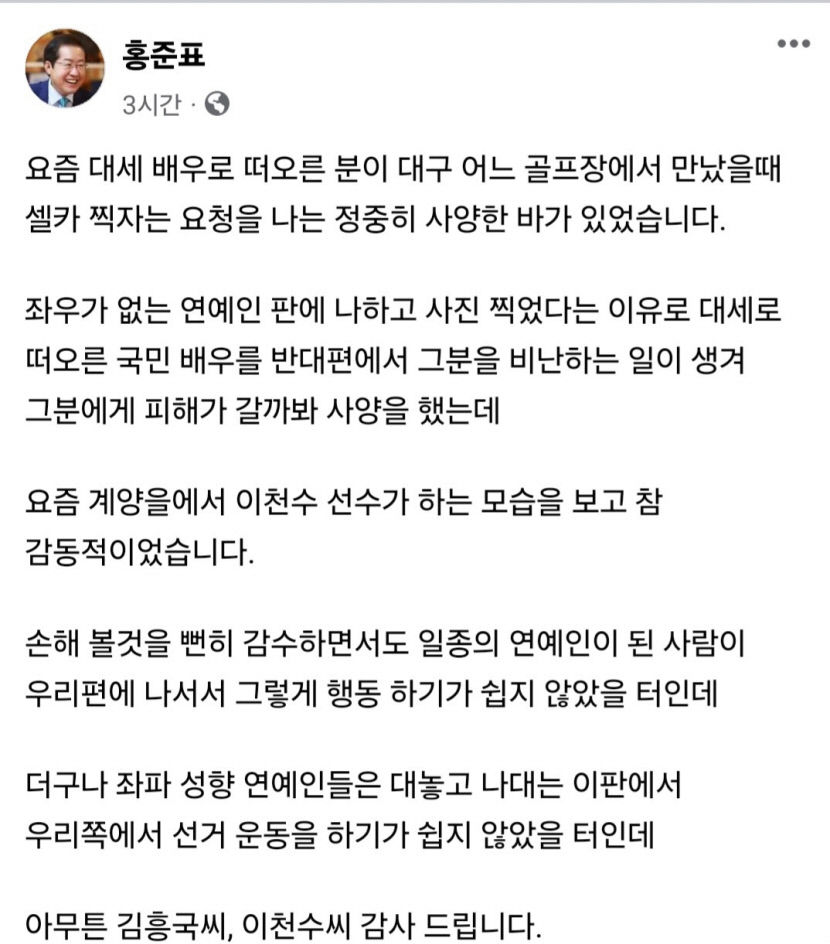The image size is (830, 944).
Task: Tap the 홍준표 profile name
Action: click(163, 55)
